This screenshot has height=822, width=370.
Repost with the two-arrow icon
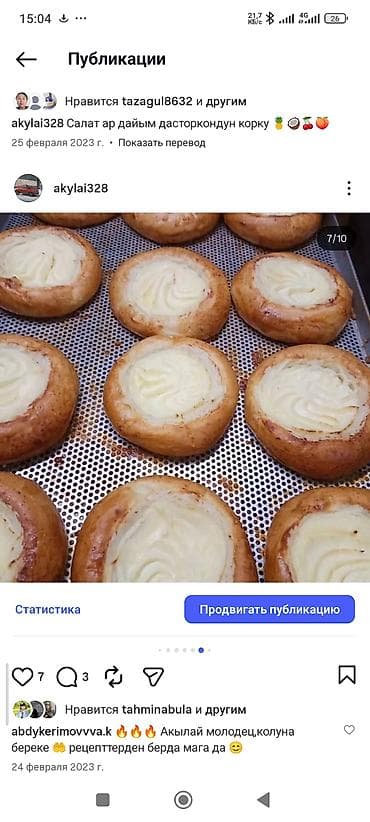[x=113, y=677]
